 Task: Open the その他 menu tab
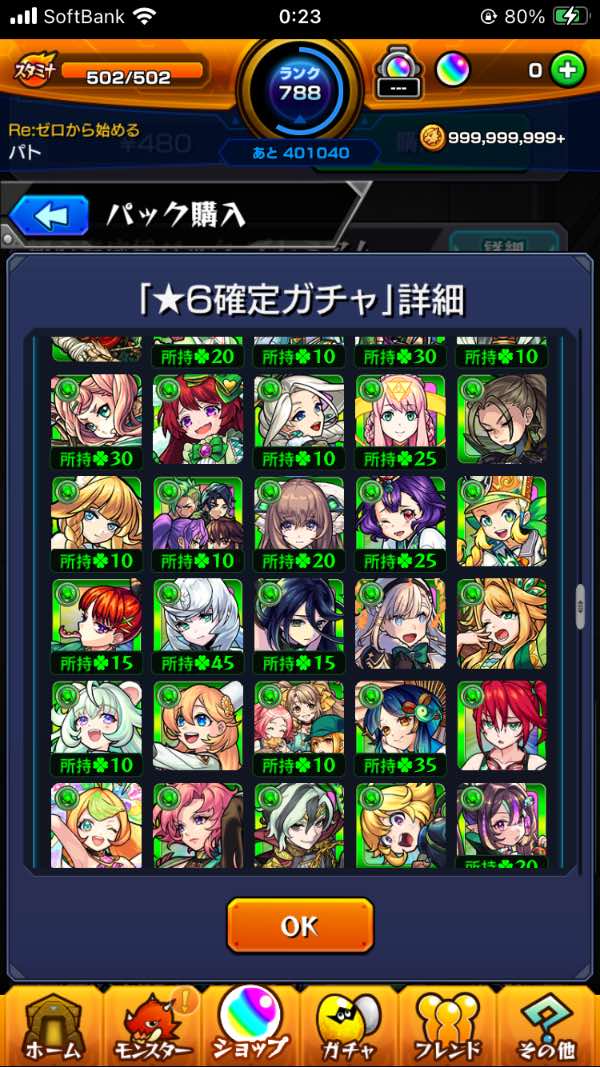pos(548,1025)
